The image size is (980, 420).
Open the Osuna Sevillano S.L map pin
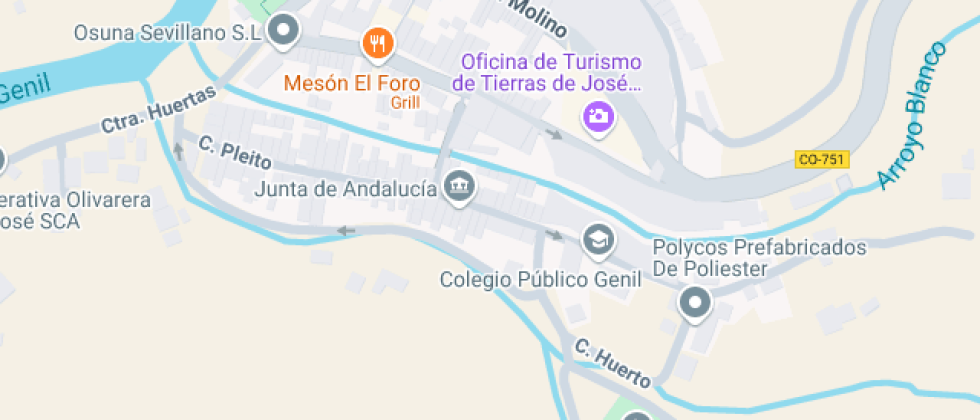point(285,30)
